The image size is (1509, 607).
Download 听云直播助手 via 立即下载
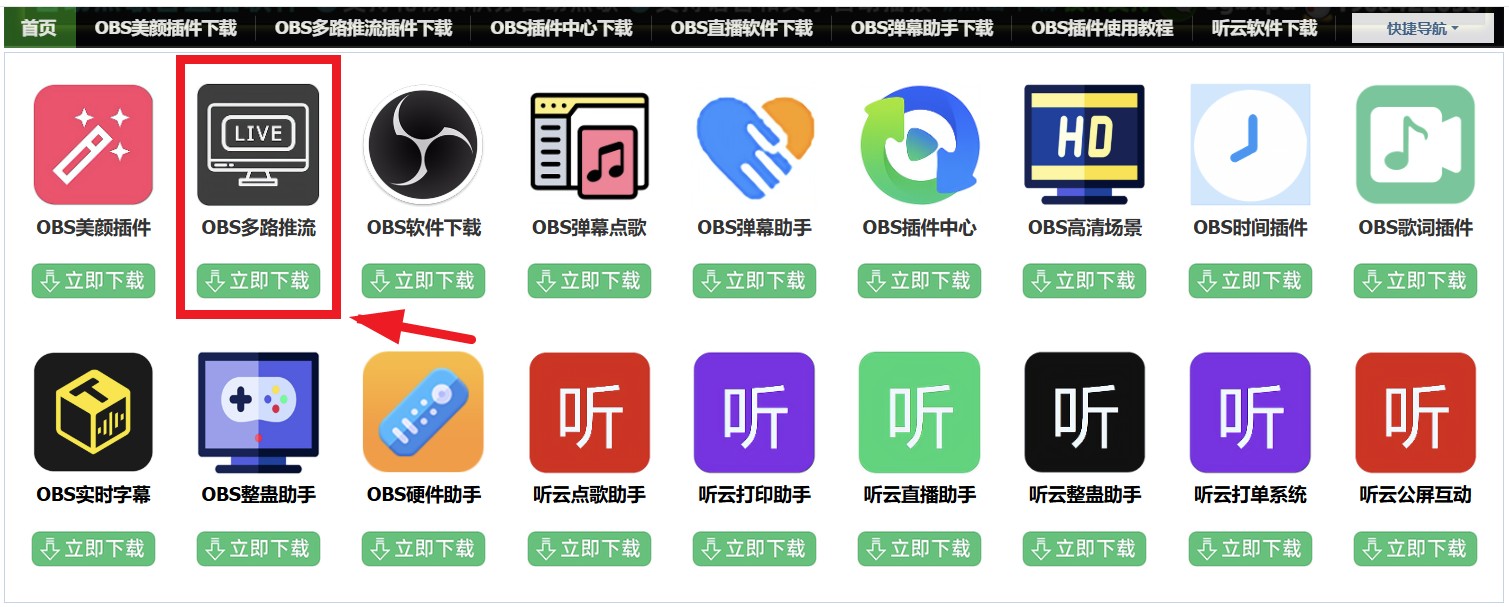[919, 549]
